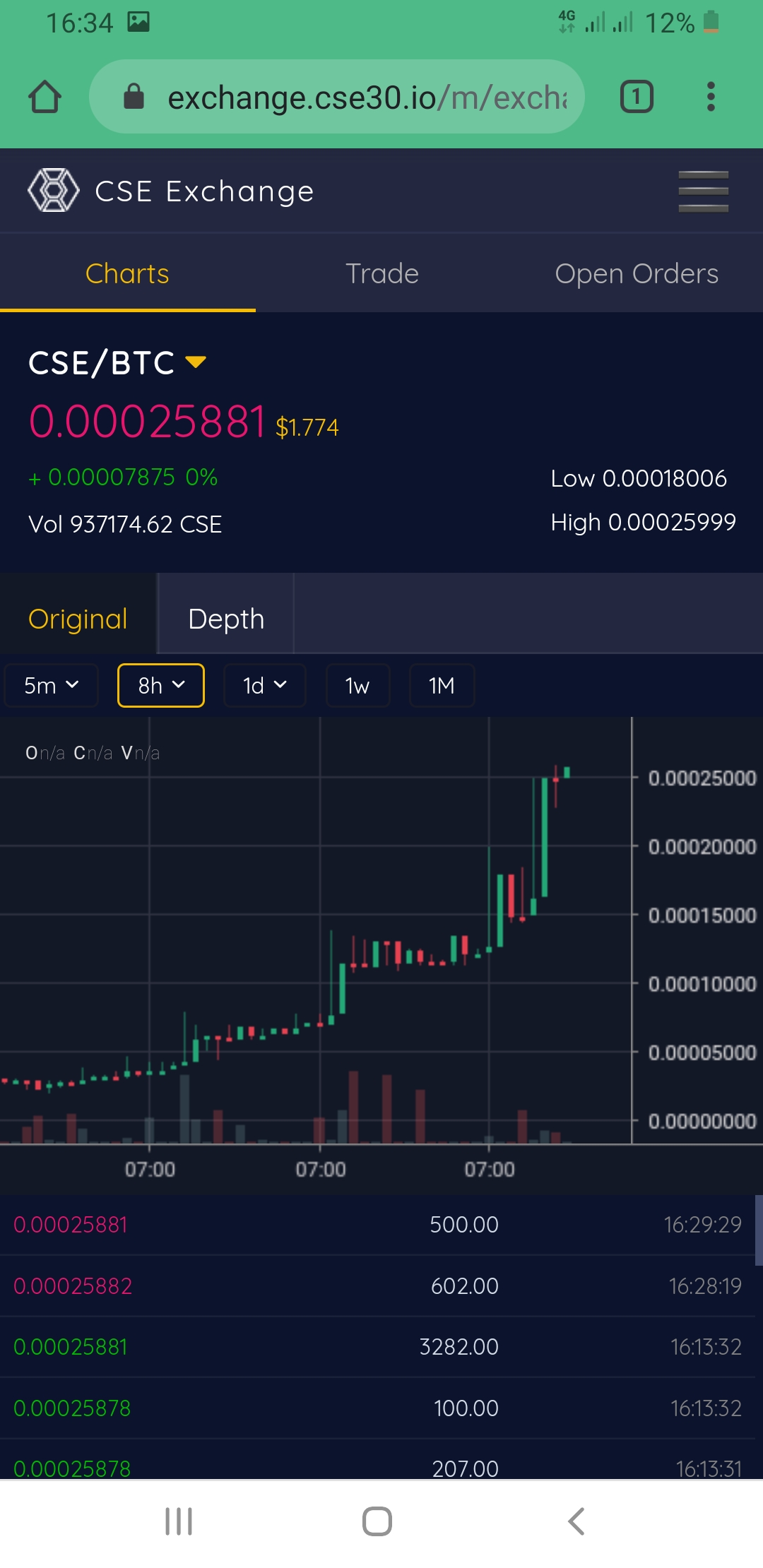Image resolution: width=763 pixels, height=1568 pixels.
Task: Open the recent apps view
Action: tap(179, 1521)
